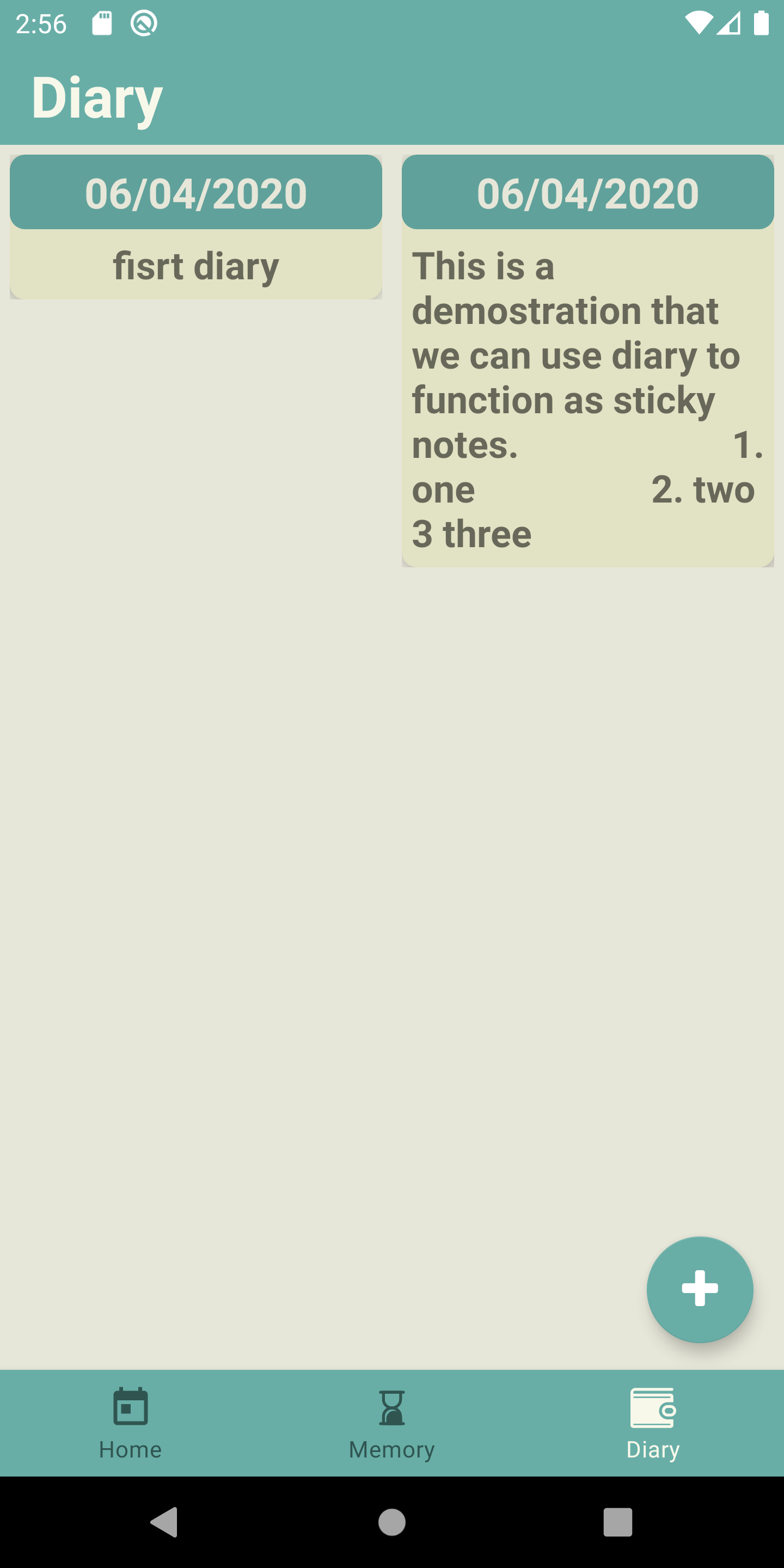Select the Diary tab
The width and height of the screenshot is (784, 1568).
click(x=653, y=1423)
